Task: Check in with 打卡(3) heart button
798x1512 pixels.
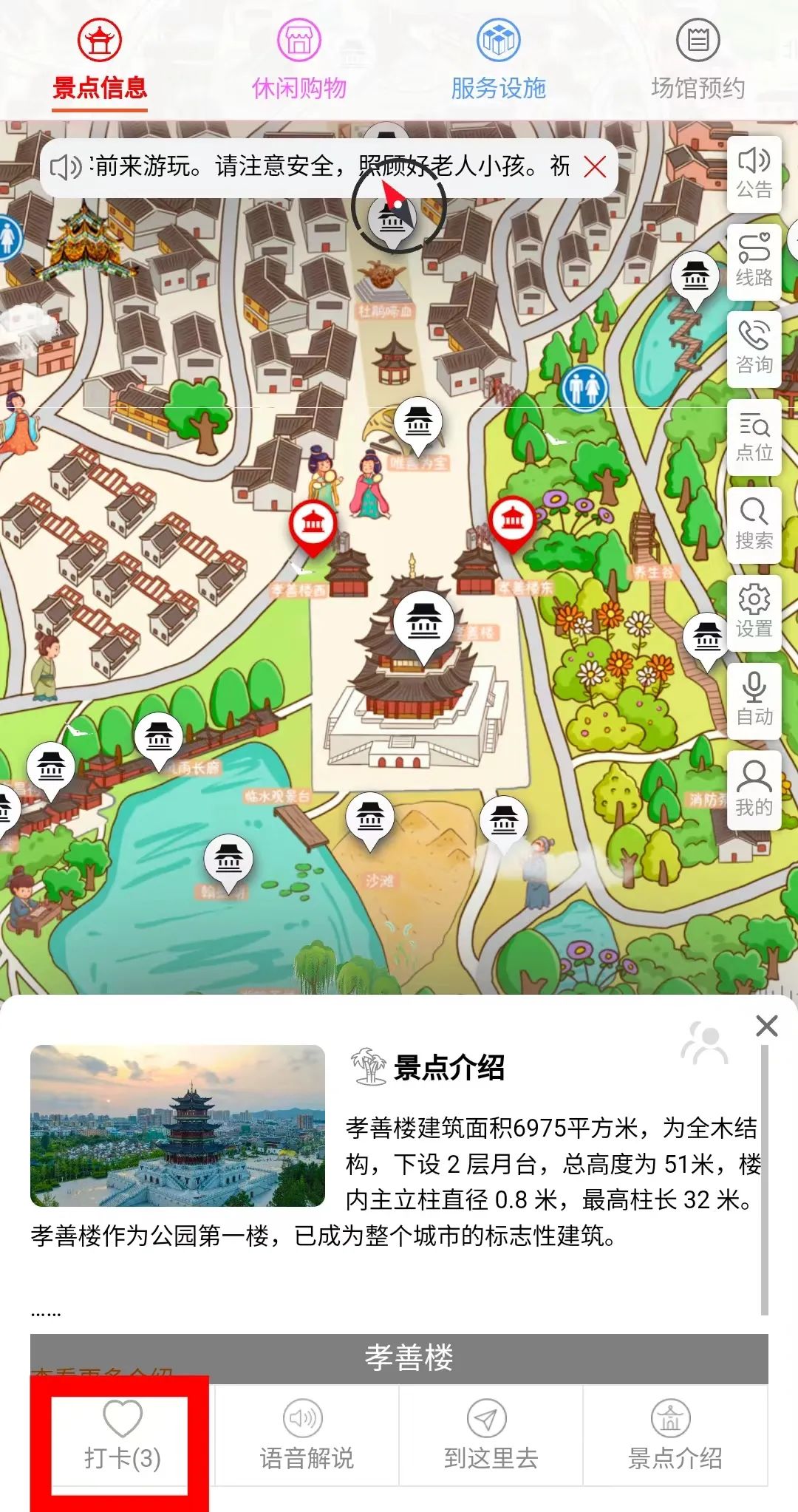Action: 122,1434
